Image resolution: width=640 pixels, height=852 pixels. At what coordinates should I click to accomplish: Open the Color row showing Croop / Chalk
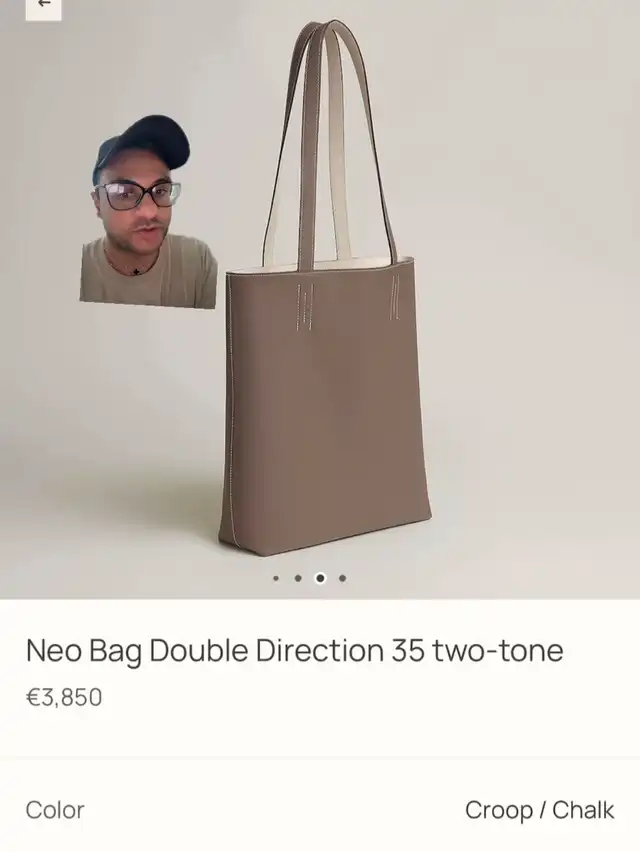320,809
